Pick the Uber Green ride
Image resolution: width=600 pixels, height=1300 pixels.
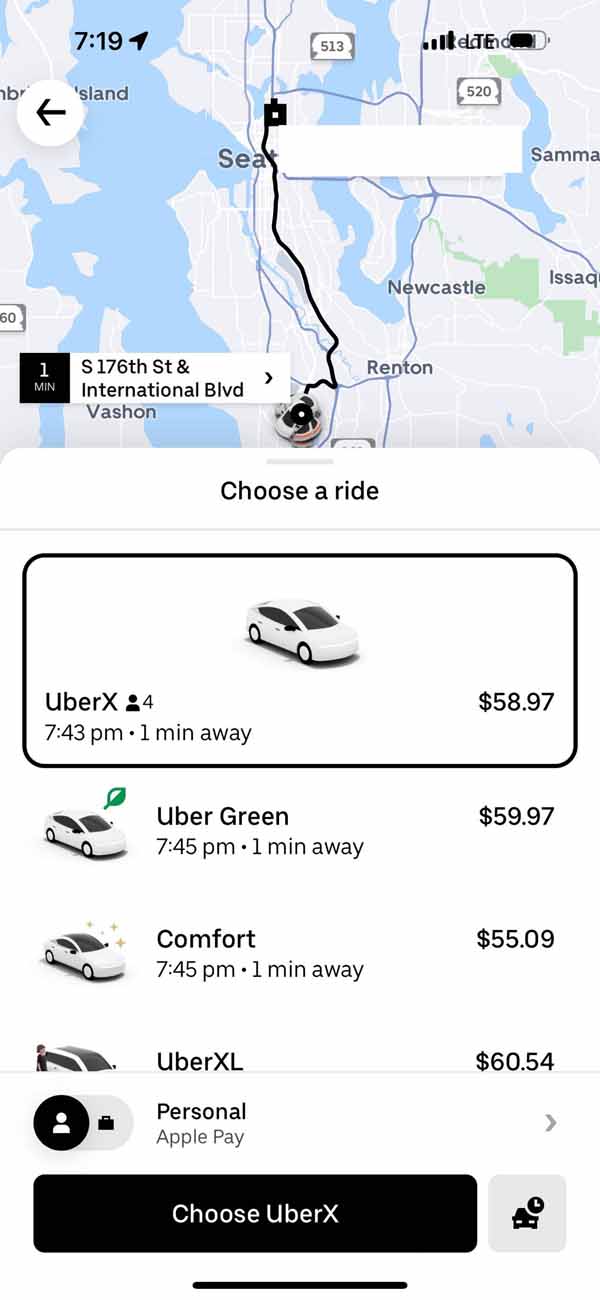click(300, 832)
